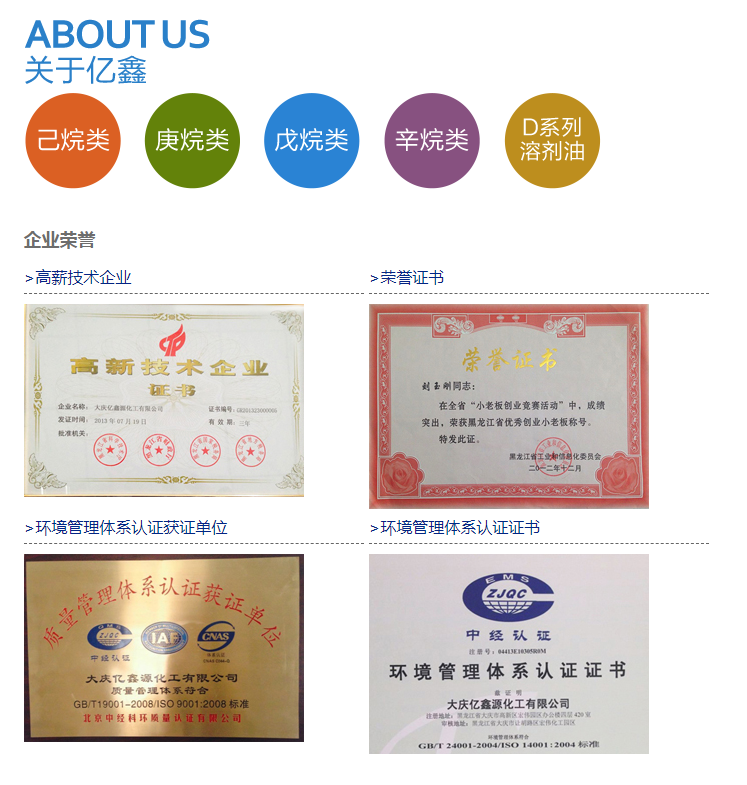The height and width of the screenshot is (785, 747).
Task: Go to the 辛烷类 category
Action: (432, 140)
